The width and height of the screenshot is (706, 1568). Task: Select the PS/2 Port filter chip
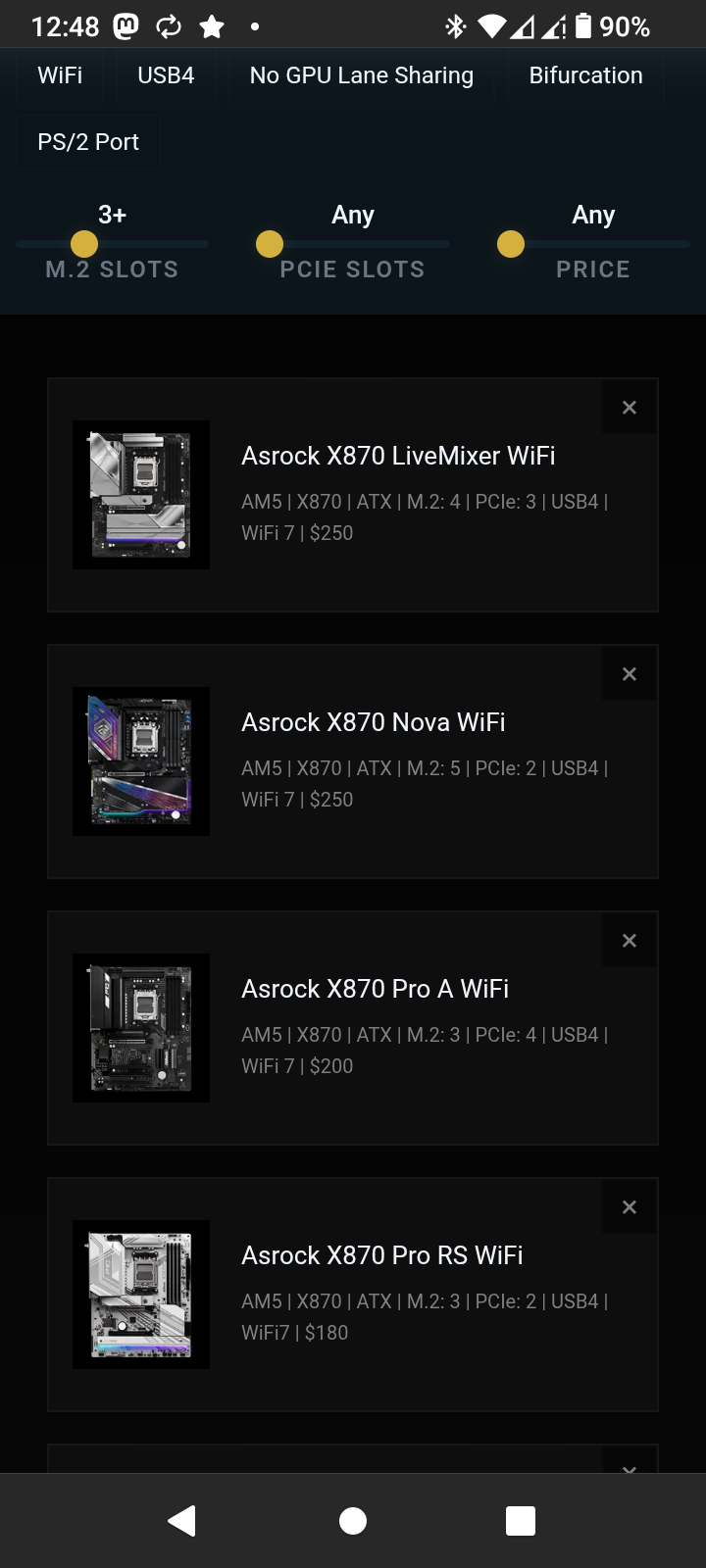click(x=88, y=142)
